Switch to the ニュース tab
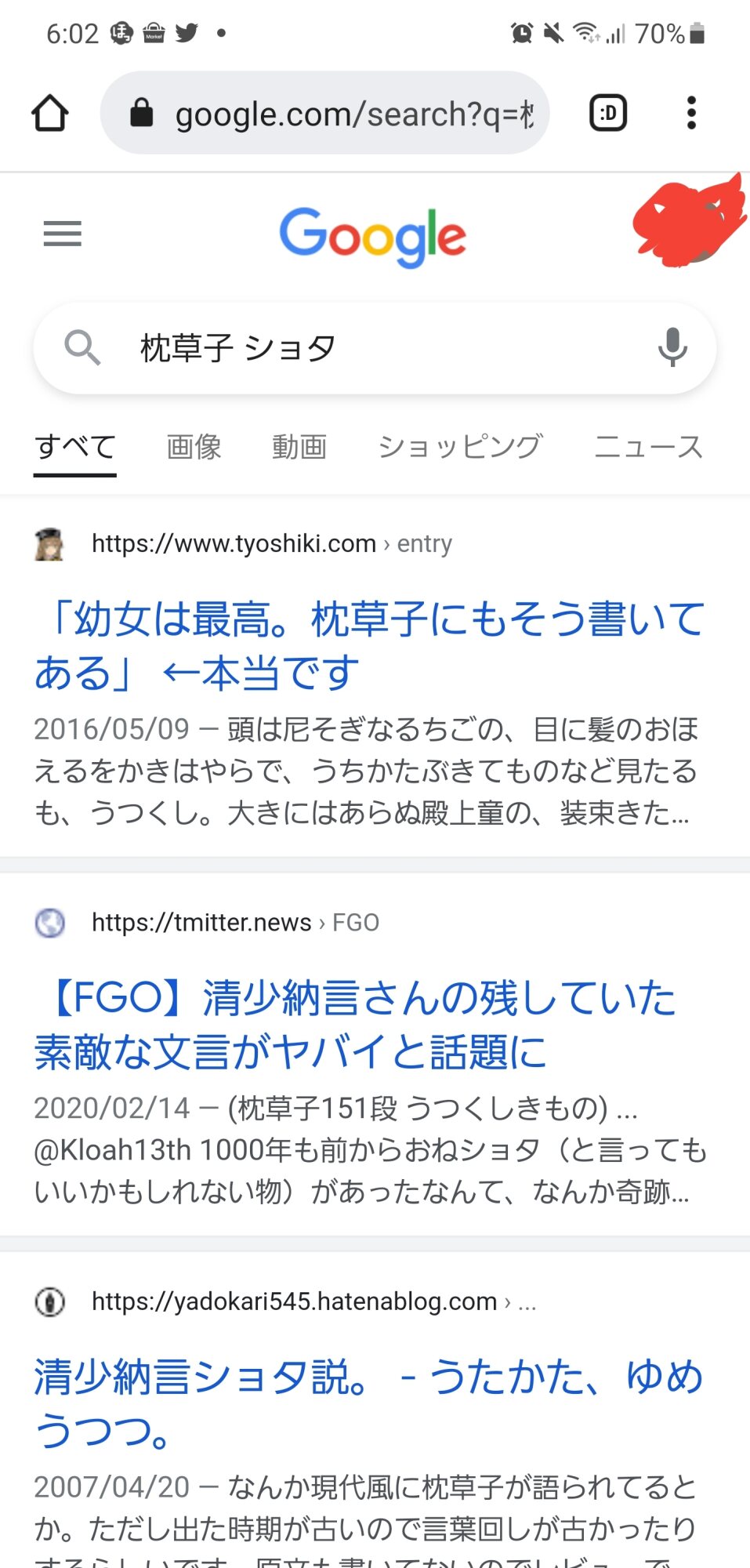 [x=648, y=447]
